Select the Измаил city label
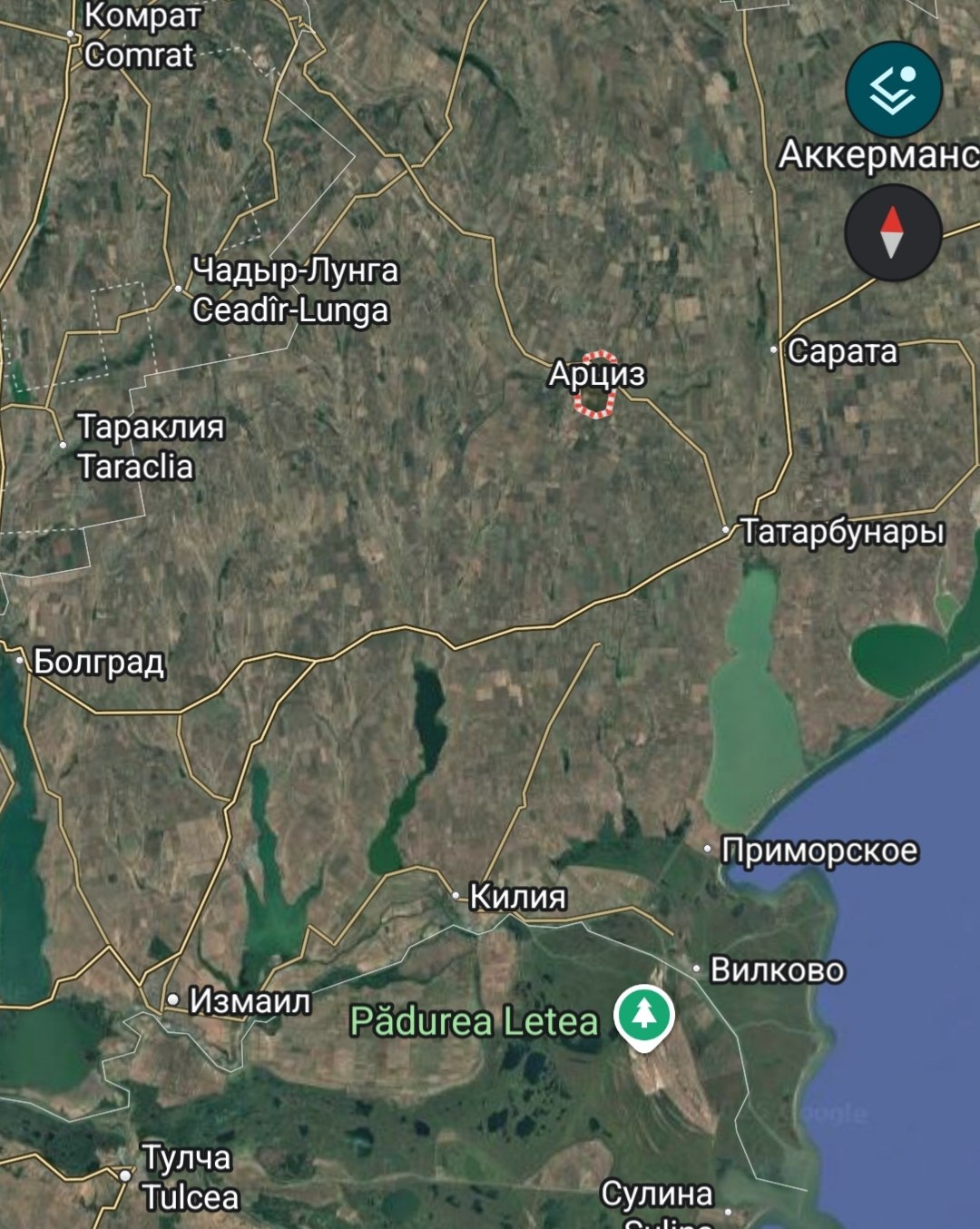This screenshot has width=980, height=1229. [249, 1000]
